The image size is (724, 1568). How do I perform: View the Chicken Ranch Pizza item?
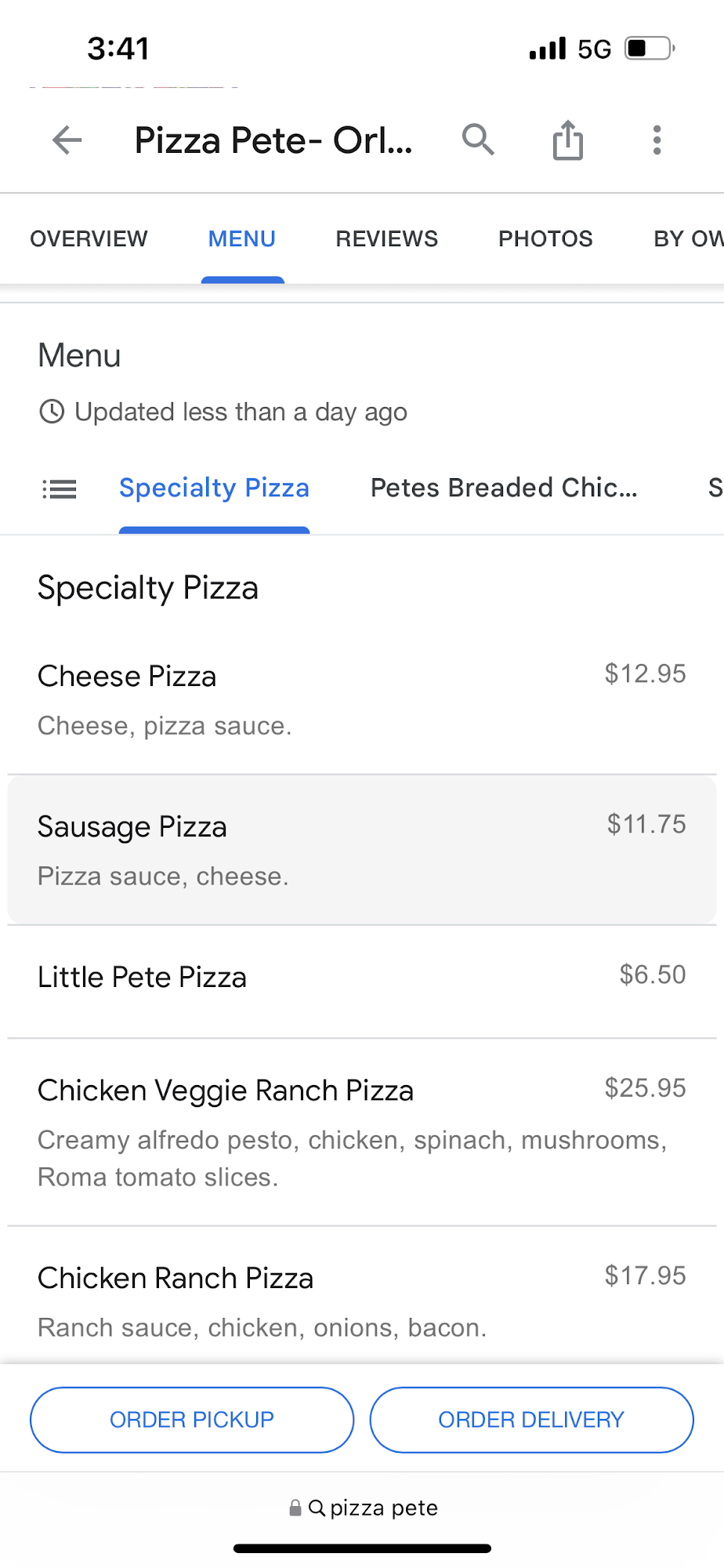(x=362, y=1300)
